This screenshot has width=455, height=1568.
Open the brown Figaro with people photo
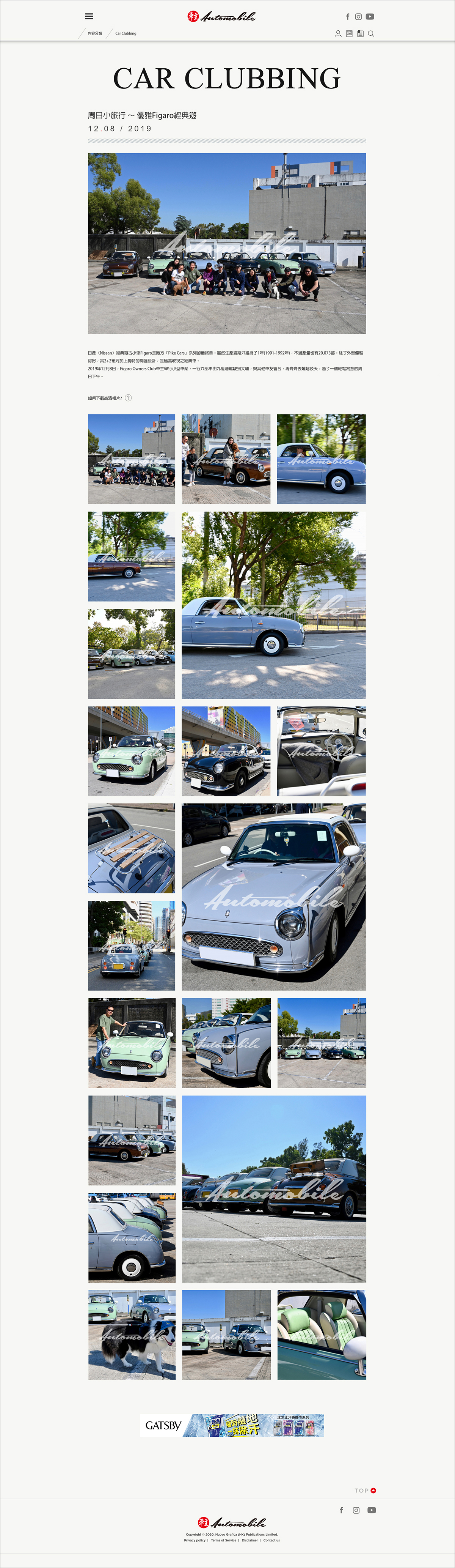click(226, 459)
